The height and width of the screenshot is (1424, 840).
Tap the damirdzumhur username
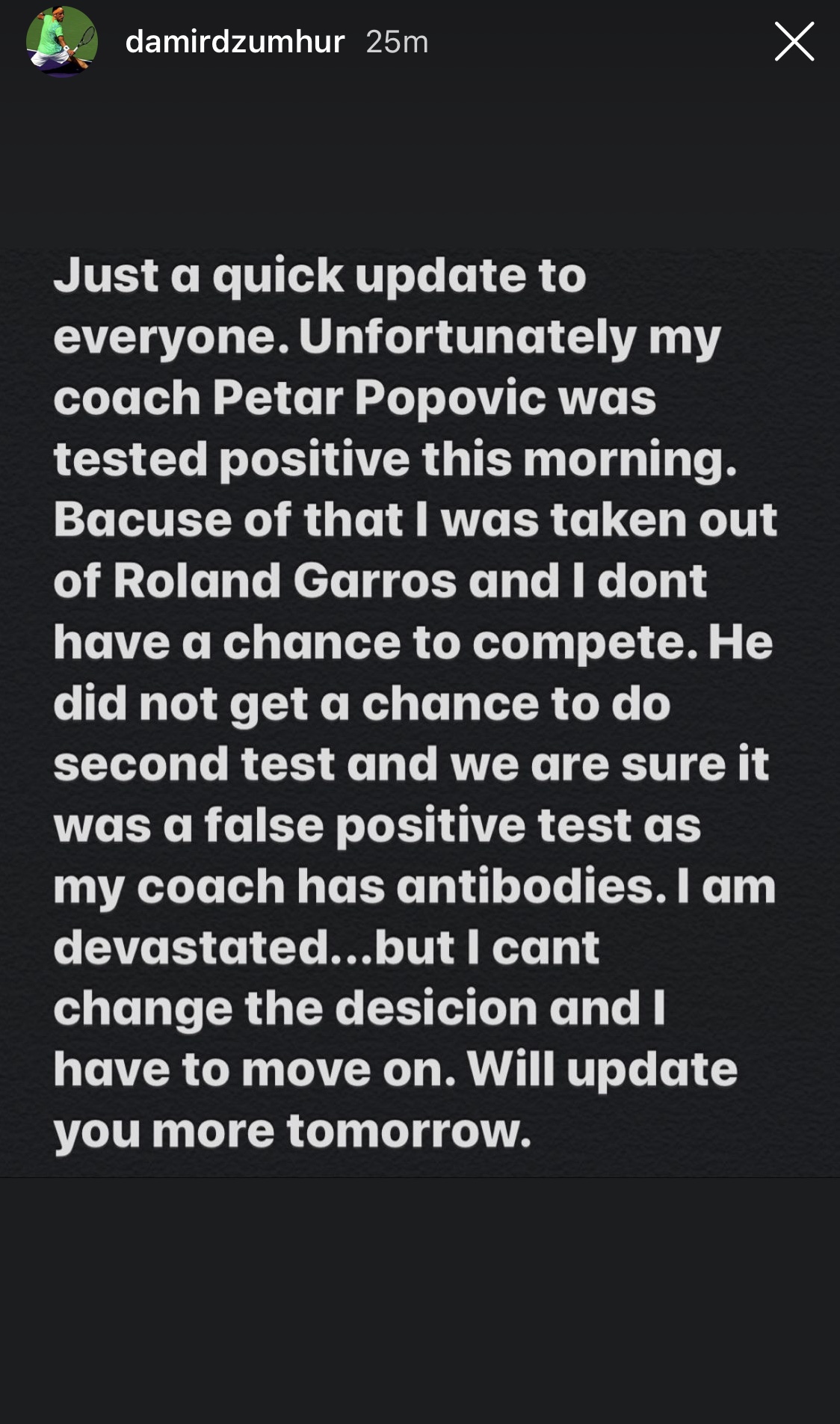(235, 42)
